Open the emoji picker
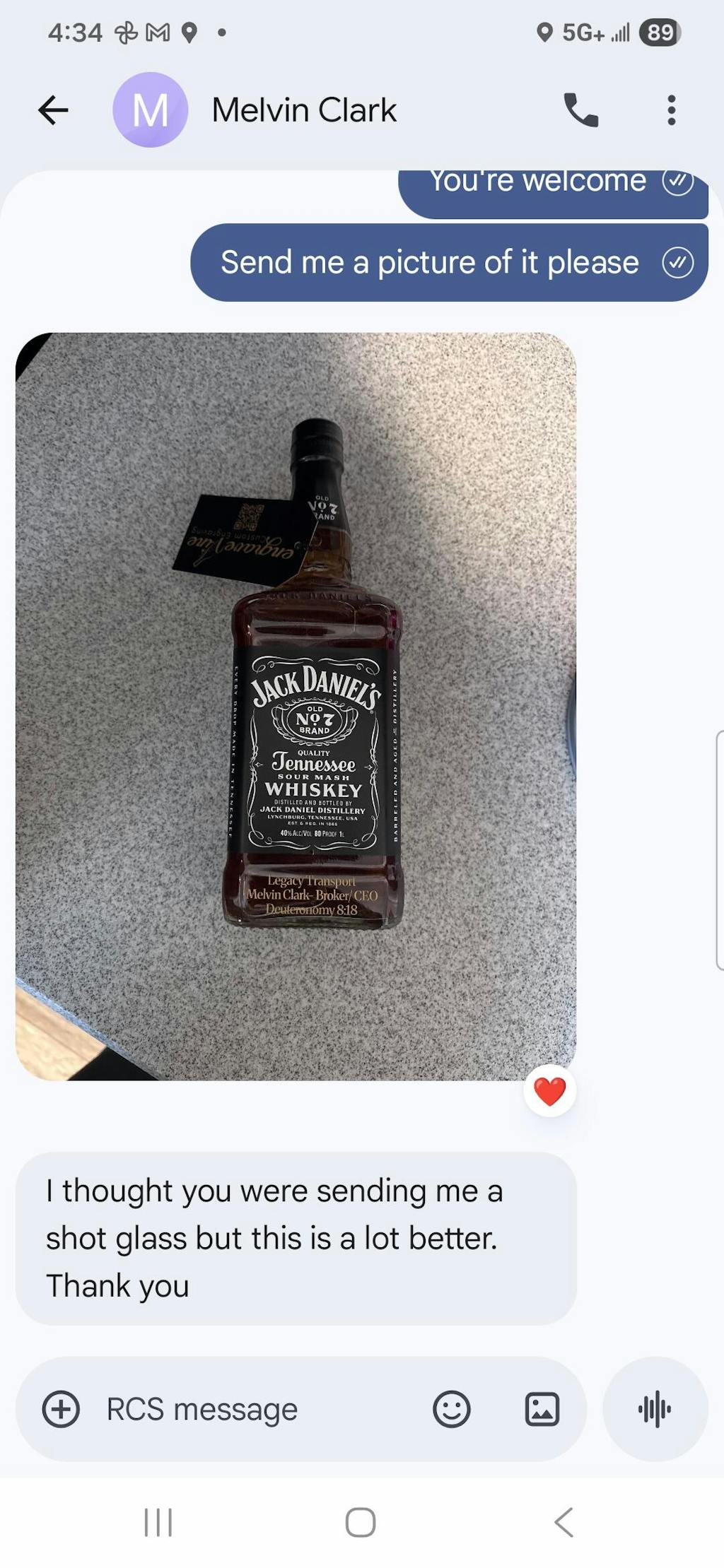 tap(451, 1410)
